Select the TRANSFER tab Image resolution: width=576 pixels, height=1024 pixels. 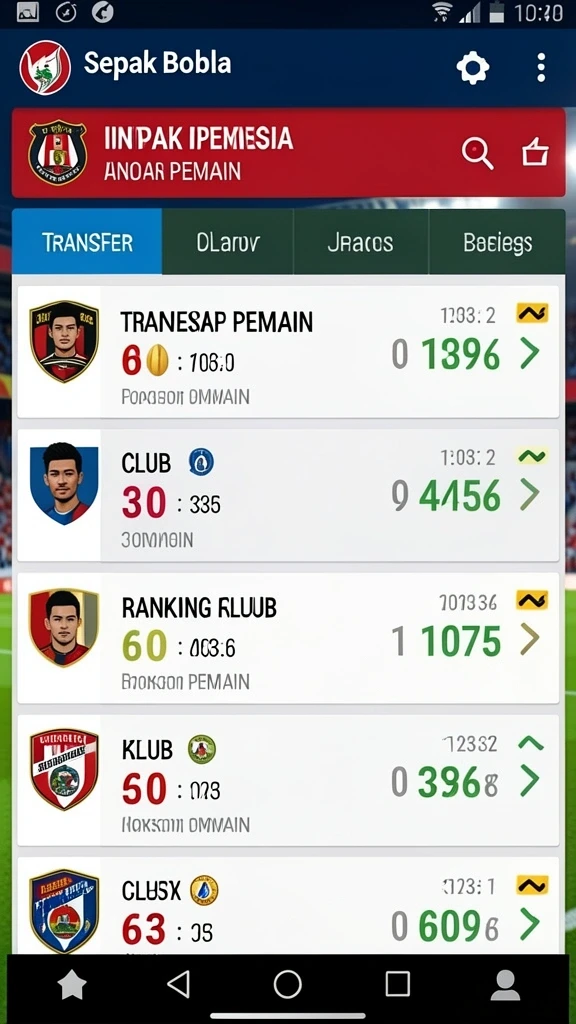click(x=87, y=242)
